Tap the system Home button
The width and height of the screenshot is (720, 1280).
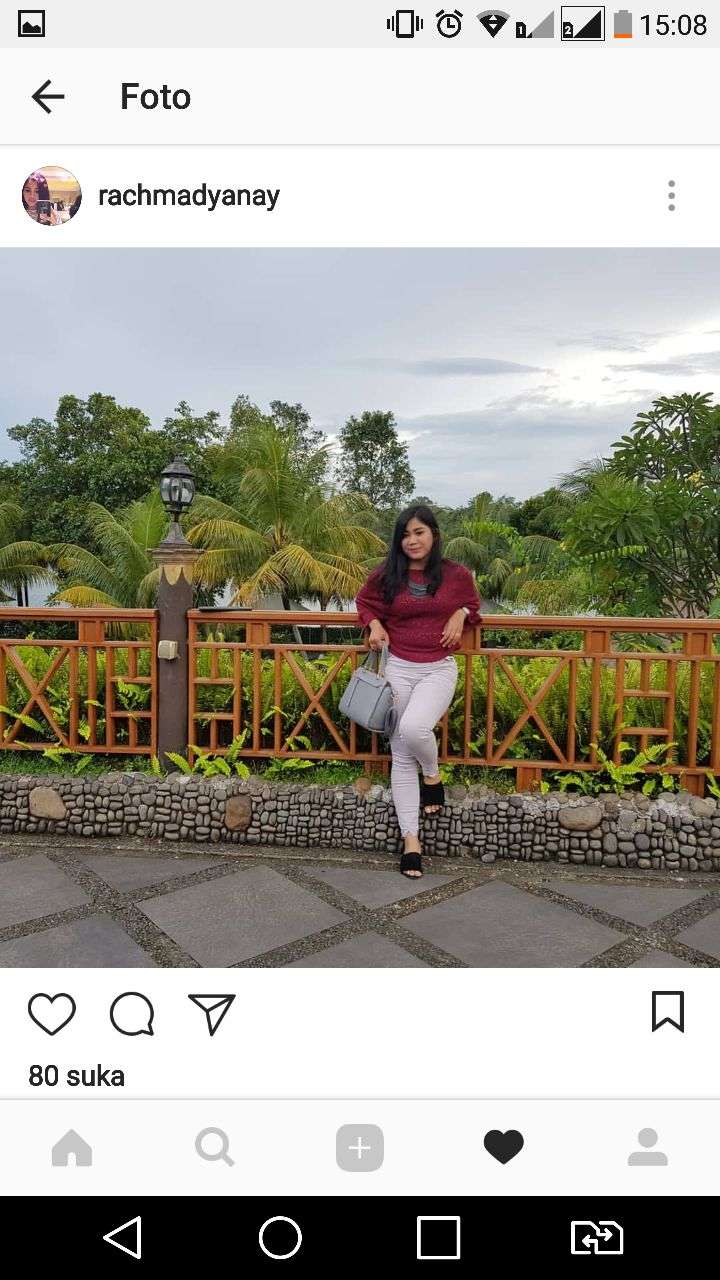(280, 1238)
